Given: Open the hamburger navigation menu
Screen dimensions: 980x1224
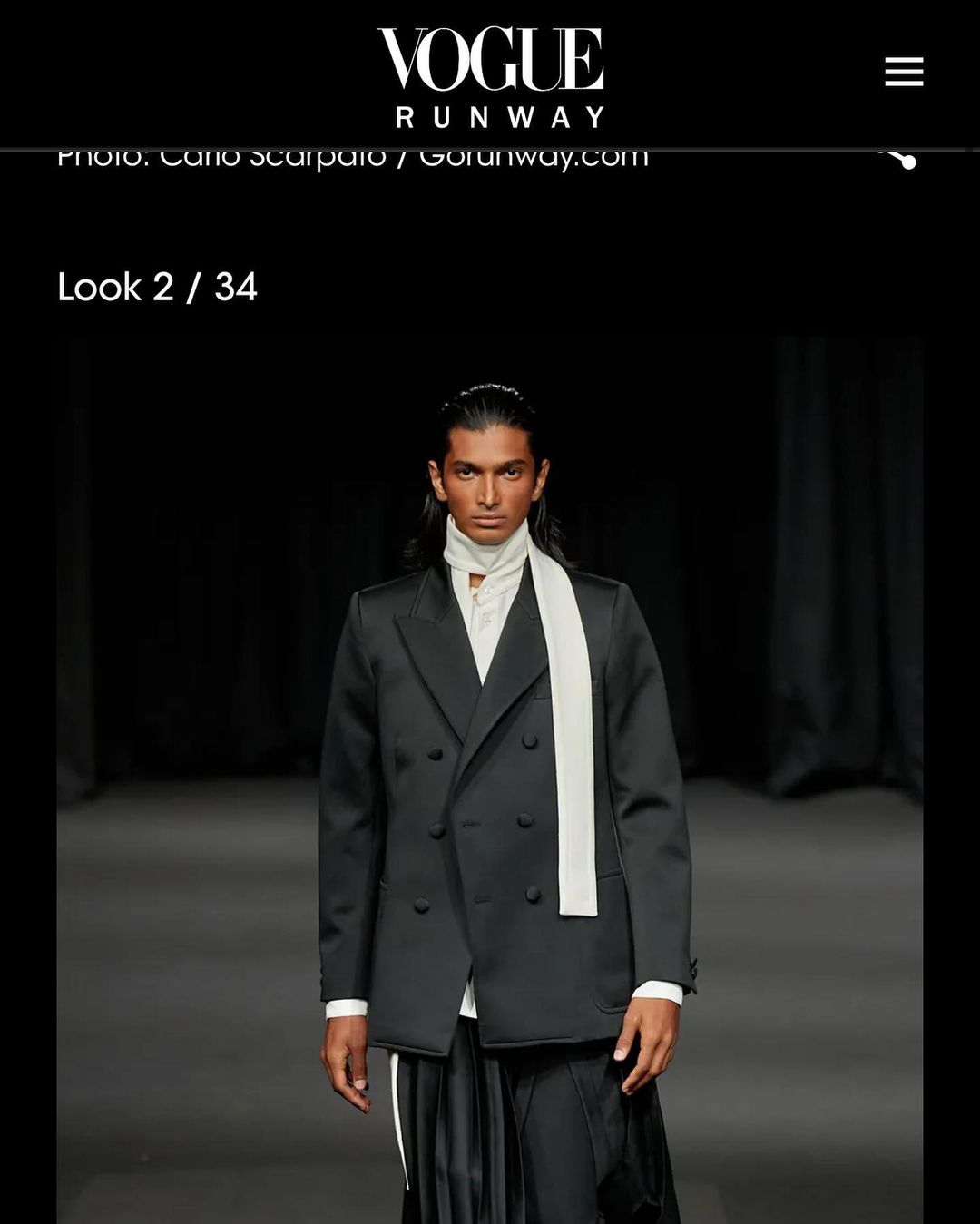Looking at the screenshot, I should coord(904,72).
